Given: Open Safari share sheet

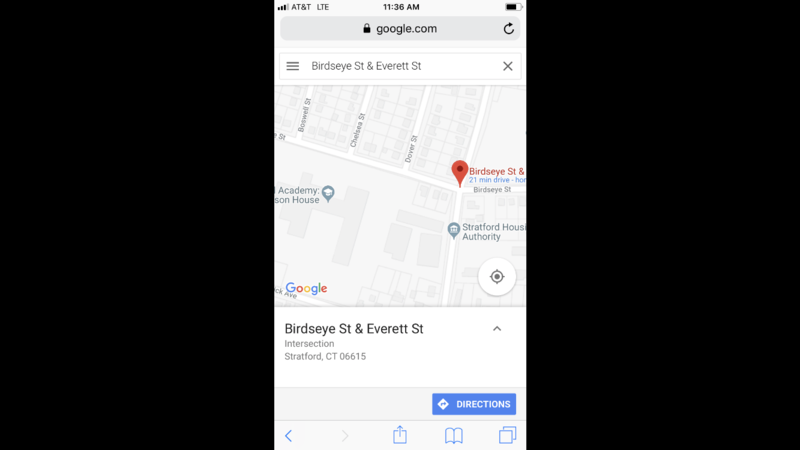Looking at the screenshot, I should pos(399,435).
